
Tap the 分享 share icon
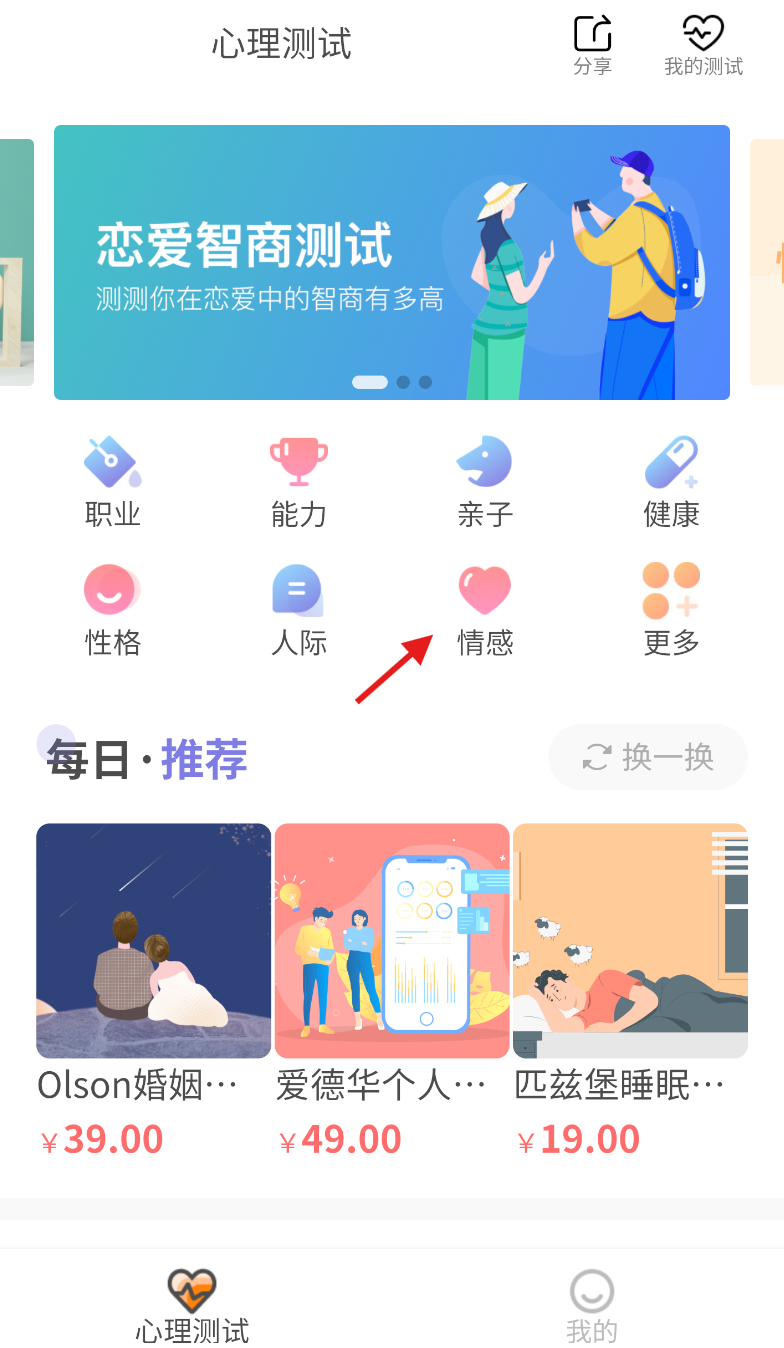[593, 45]
